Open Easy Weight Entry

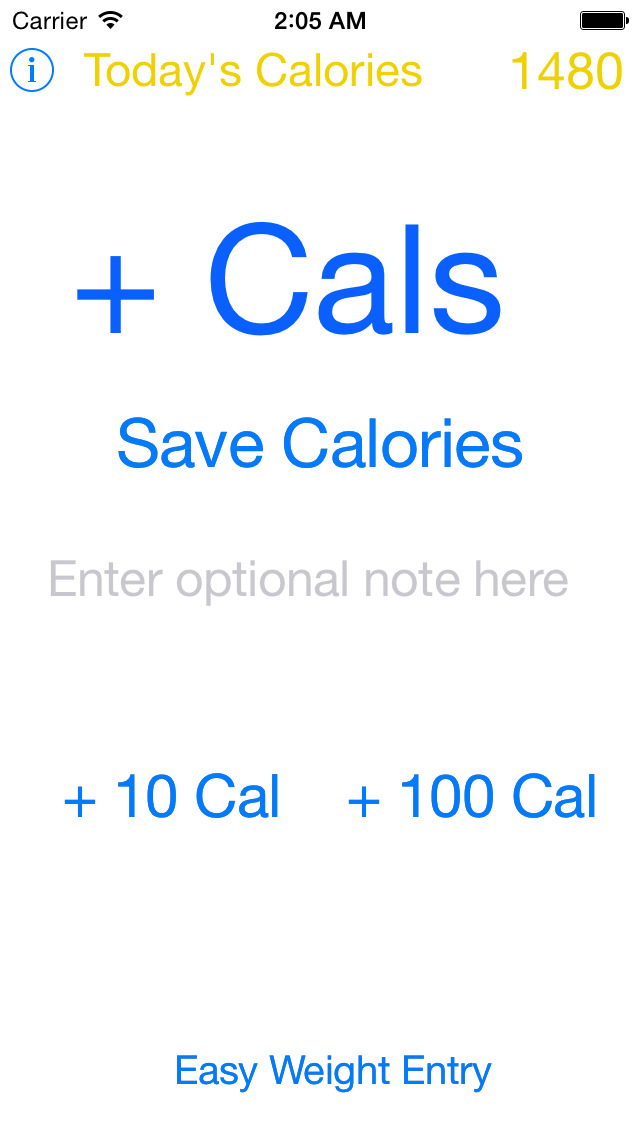point(333,1071)
